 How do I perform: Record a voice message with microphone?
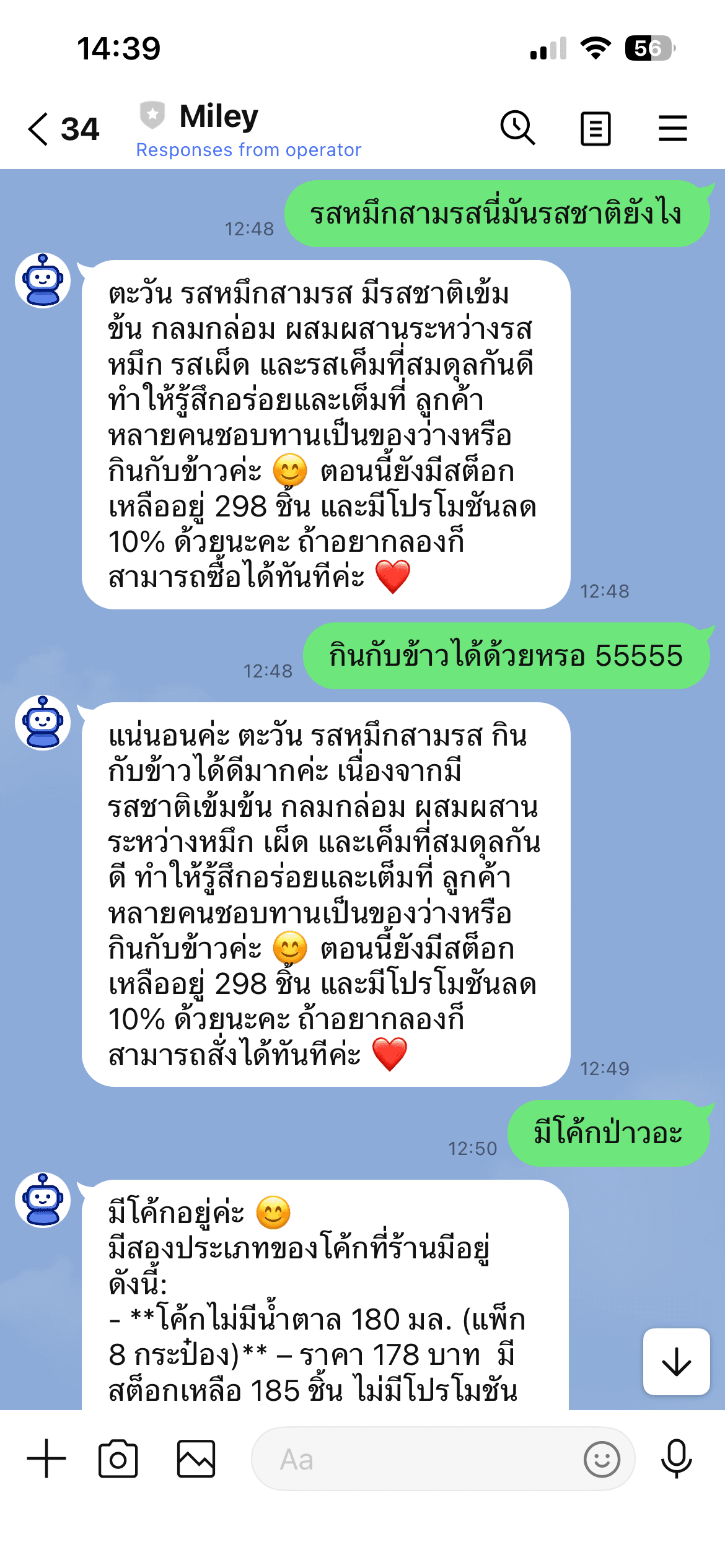[x=676, y=1459]
